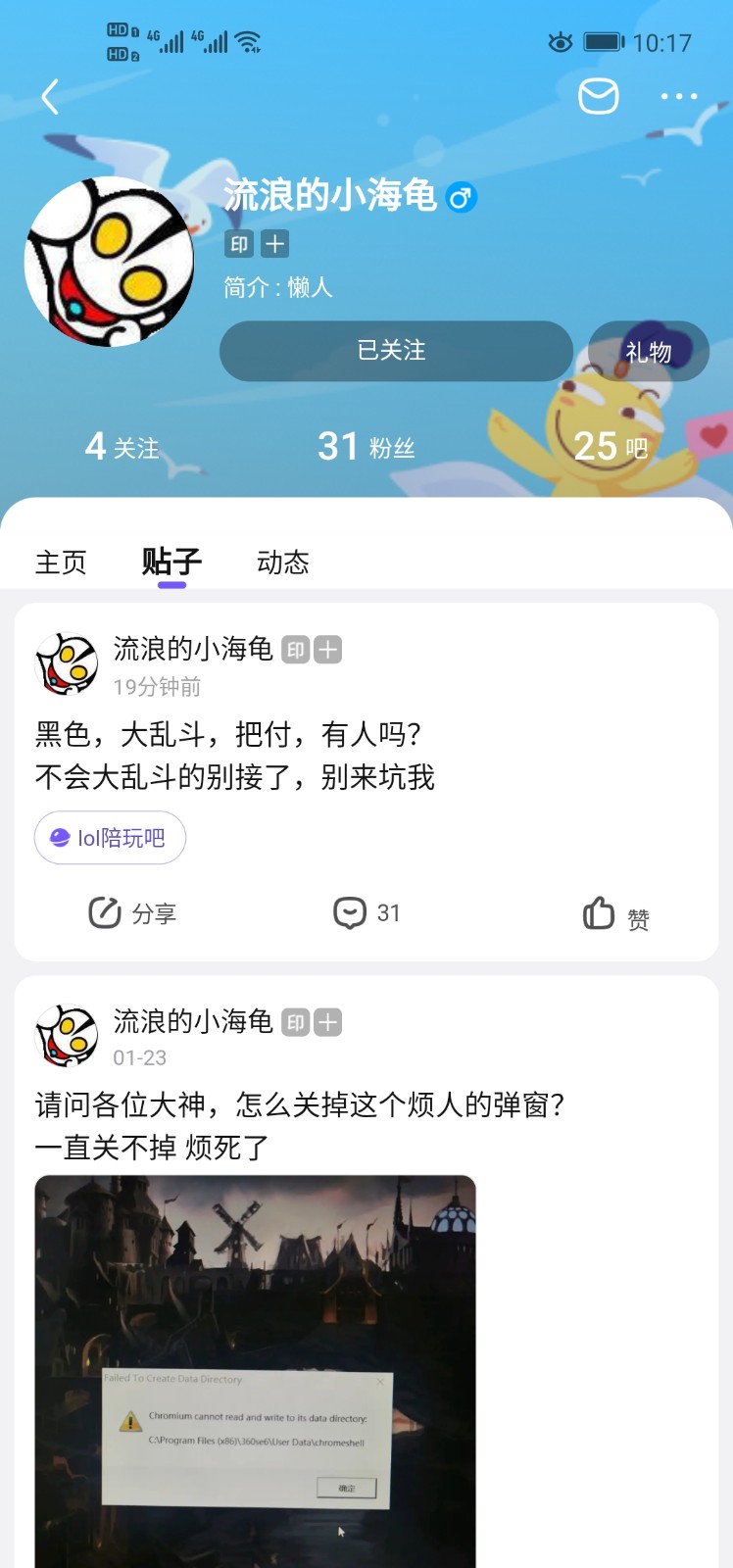View the 31 粉丝 followers list
733x1568 pixels.
[x=366, y=447]
